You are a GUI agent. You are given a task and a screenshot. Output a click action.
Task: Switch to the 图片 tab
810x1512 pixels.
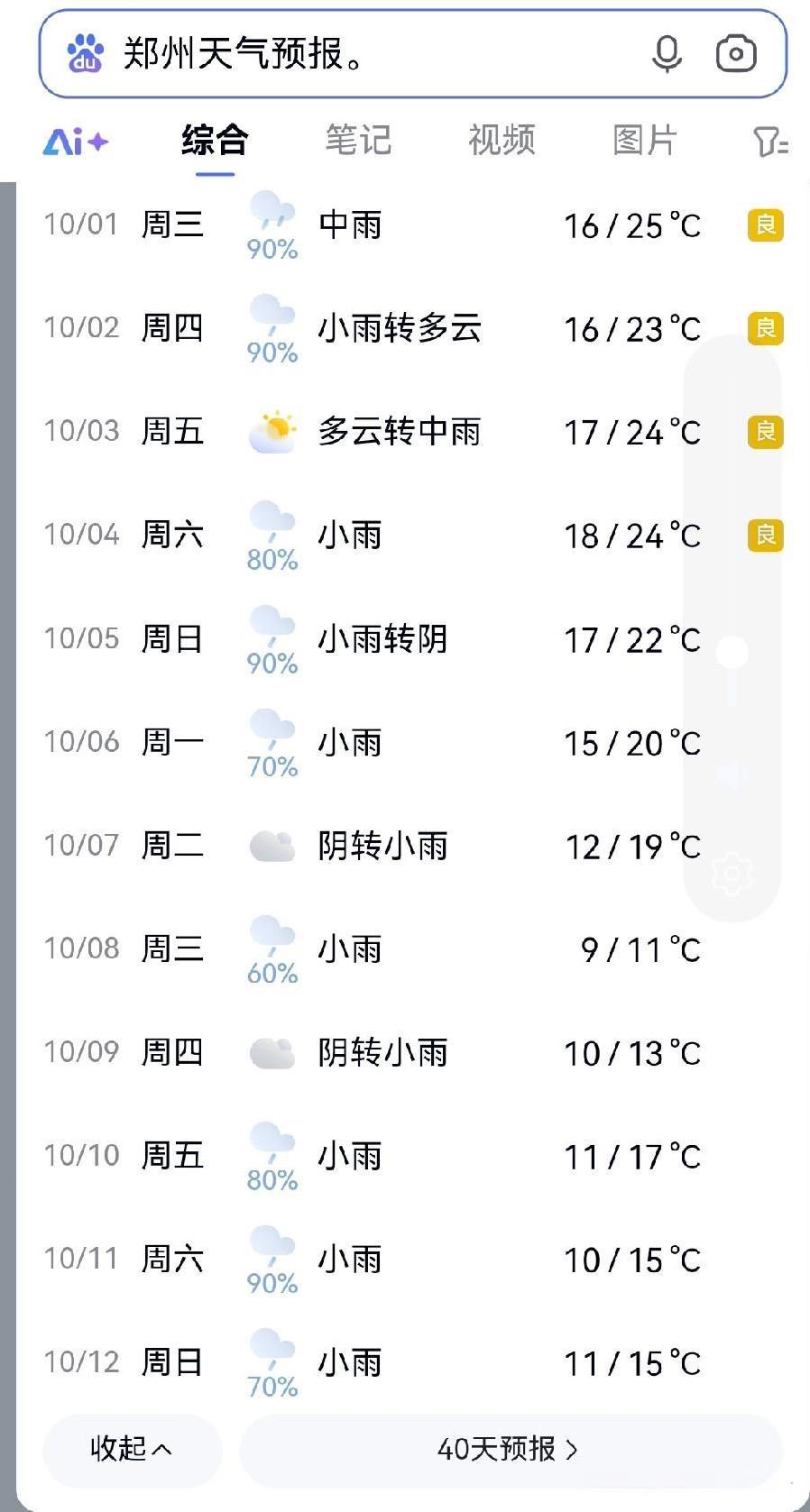coord(644,142)
